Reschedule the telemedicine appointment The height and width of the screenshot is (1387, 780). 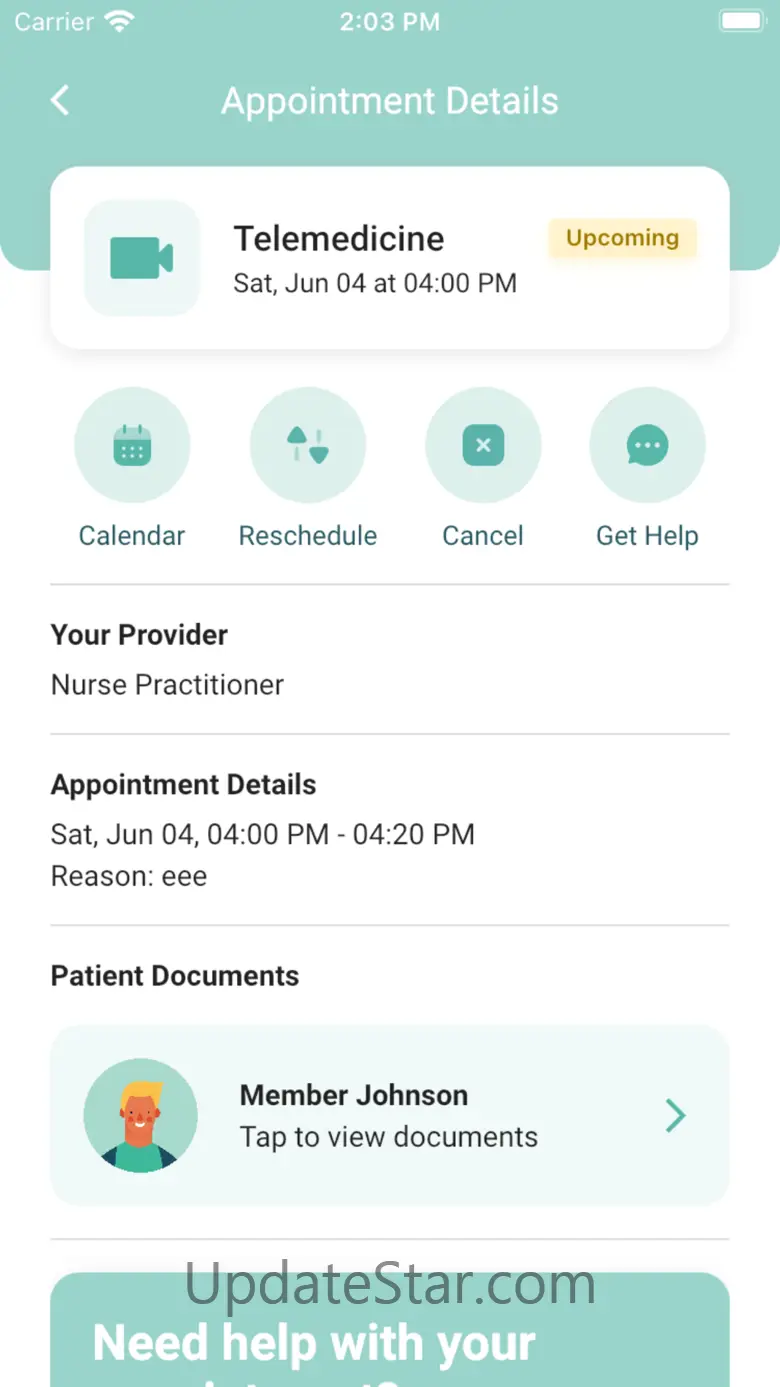point(308,446)
